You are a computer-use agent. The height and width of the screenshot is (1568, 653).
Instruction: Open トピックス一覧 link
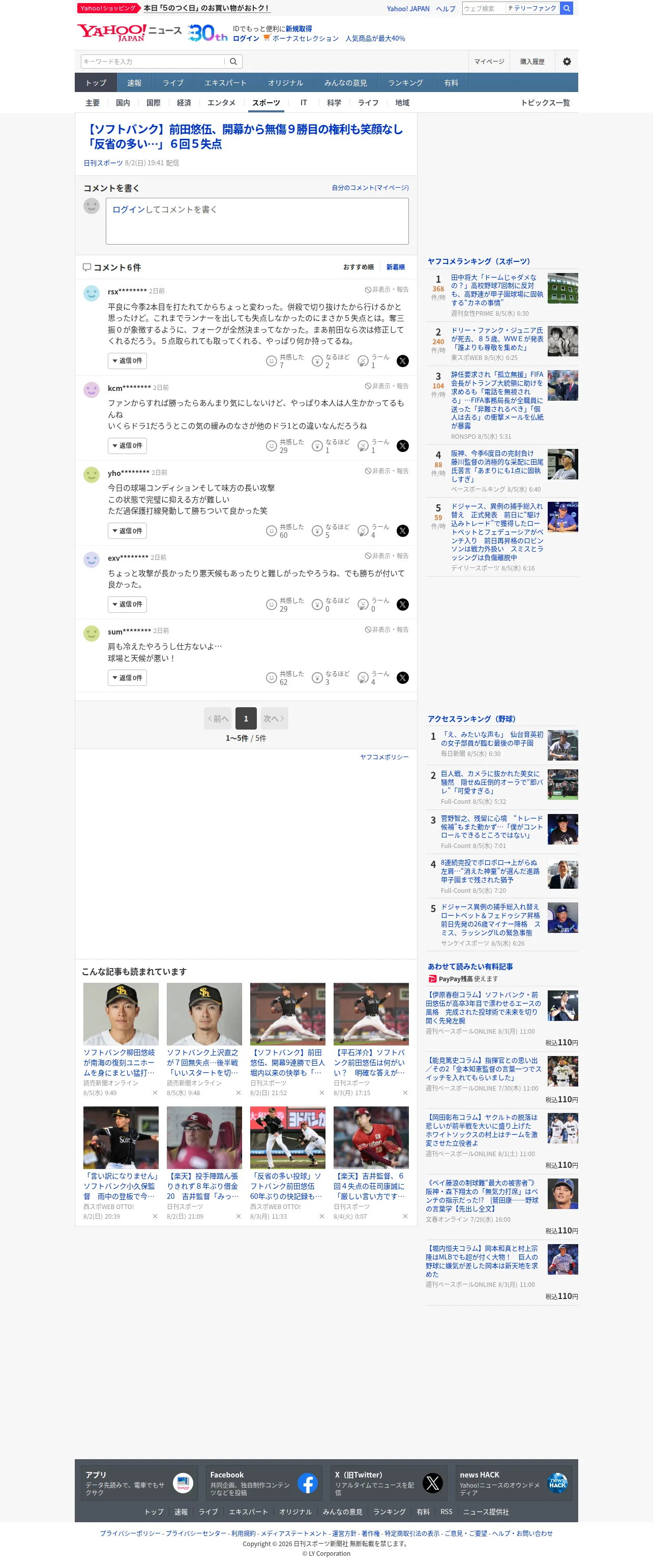point(545,103)
